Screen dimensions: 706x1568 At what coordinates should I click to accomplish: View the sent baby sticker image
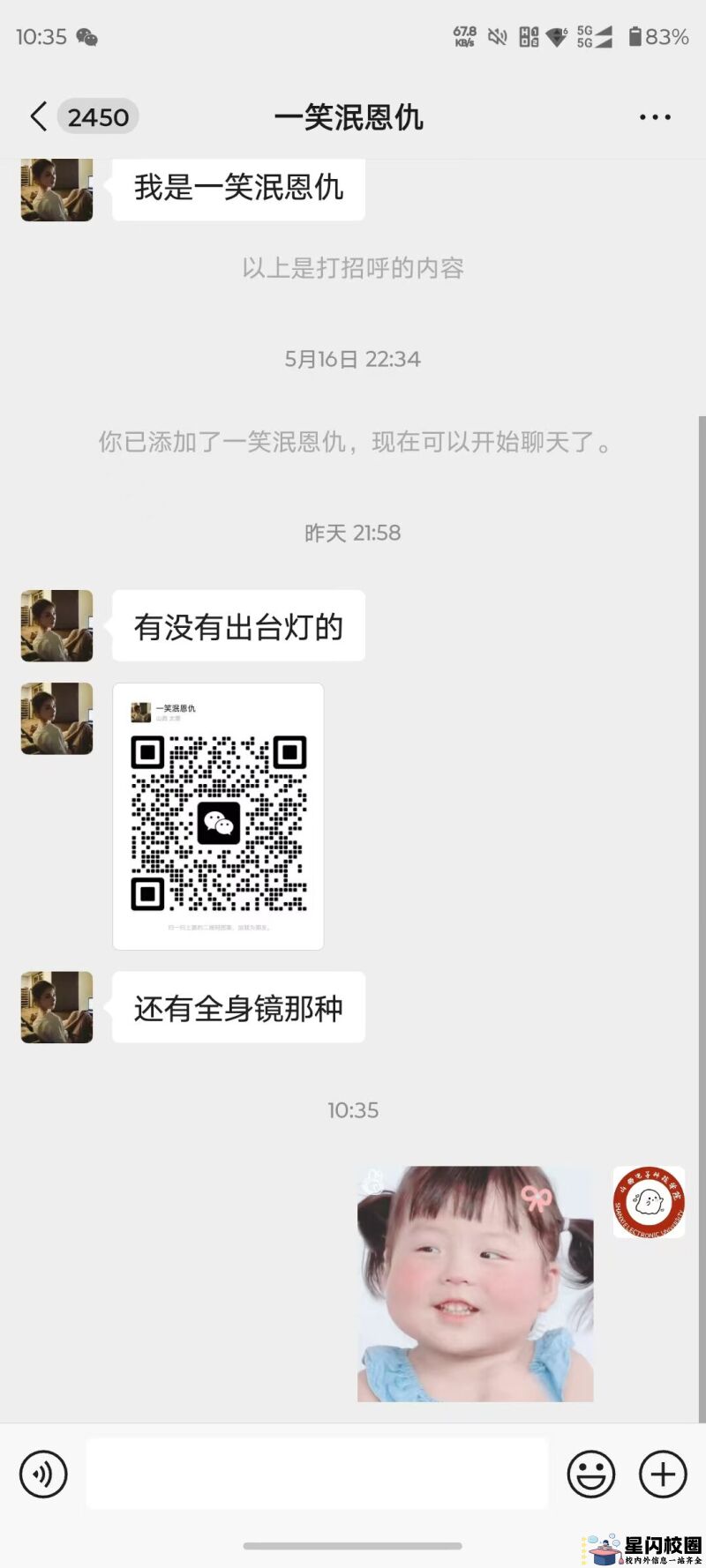point(475,1283)
